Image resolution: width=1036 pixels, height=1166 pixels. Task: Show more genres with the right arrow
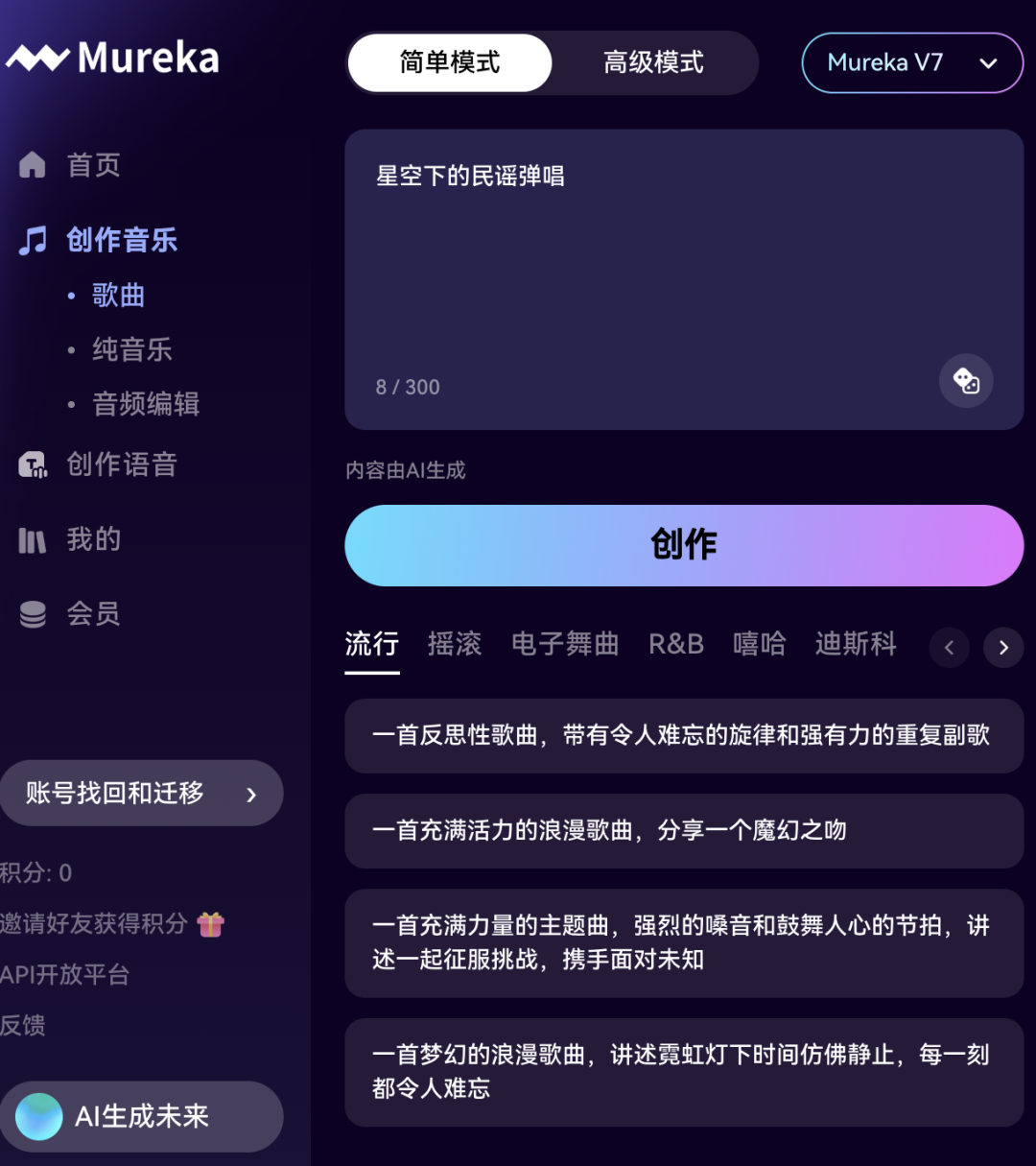(1003, 648)
